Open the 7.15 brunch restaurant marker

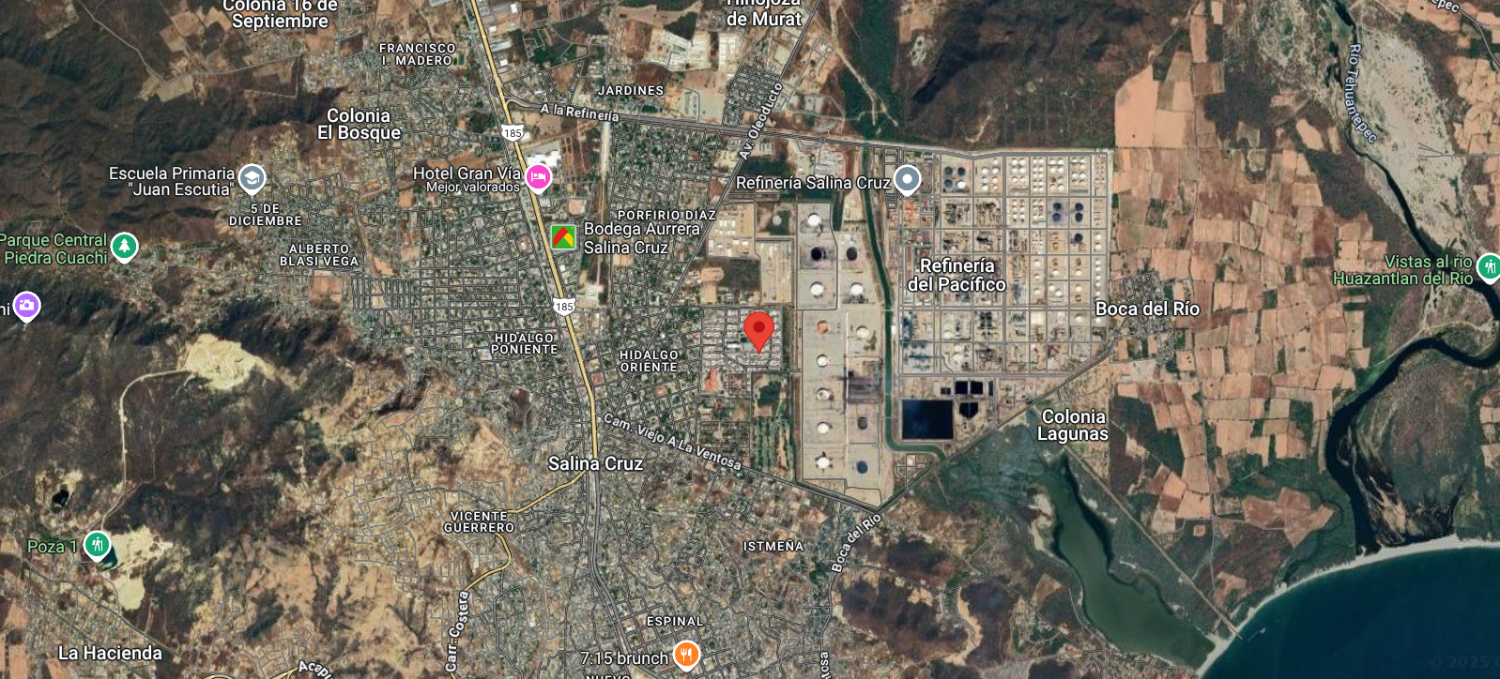686,655
